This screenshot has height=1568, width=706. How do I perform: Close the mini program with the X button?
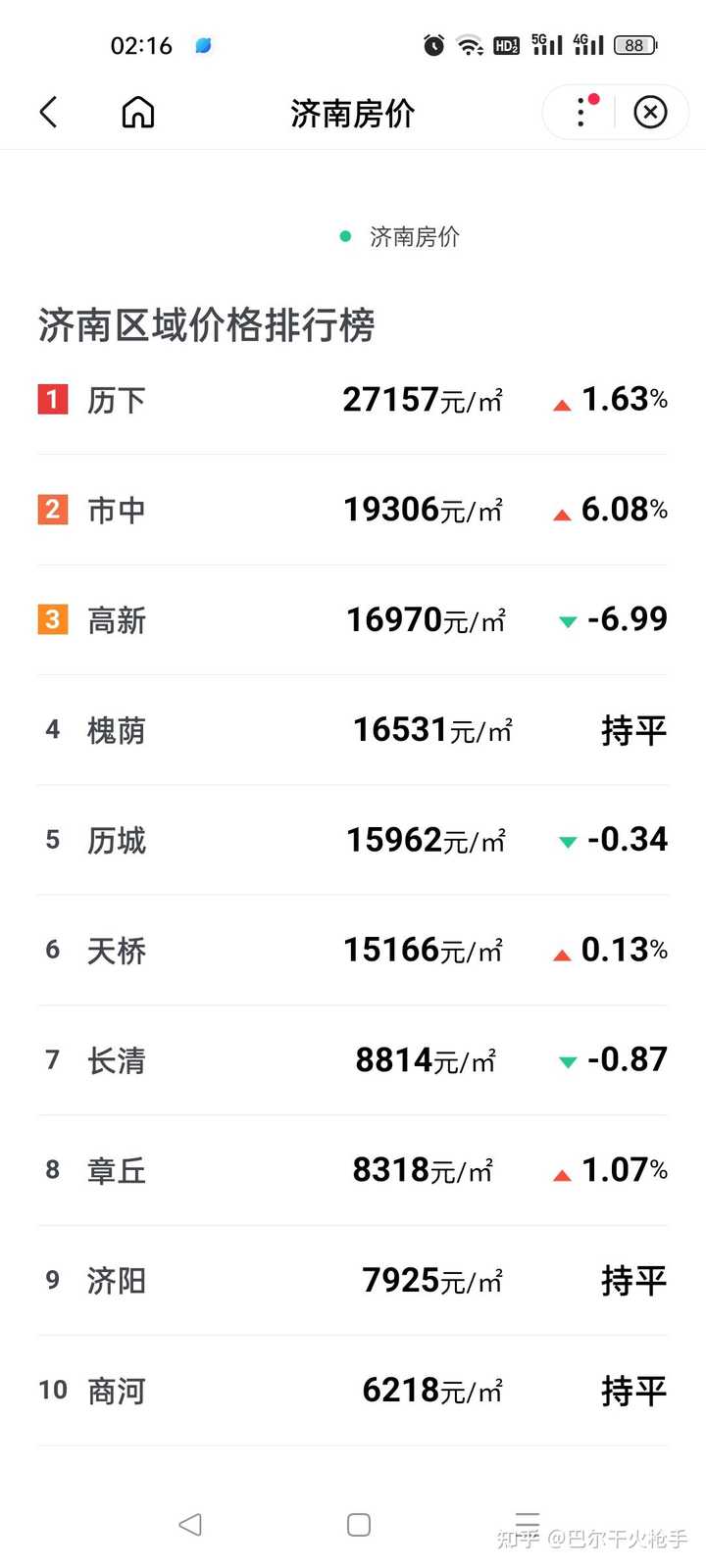(x=650, y=112)
